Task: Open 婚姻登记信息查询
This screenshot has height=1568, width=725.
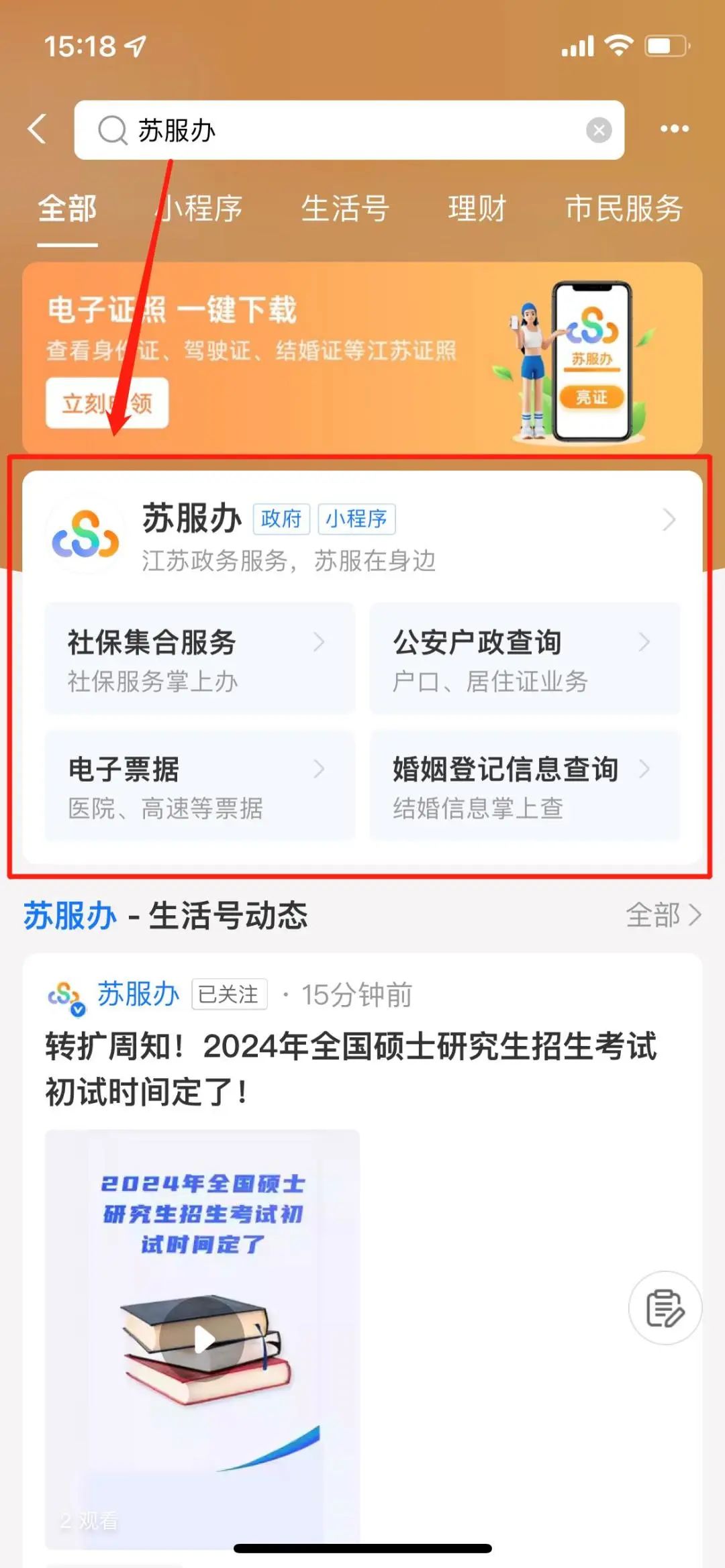Action: (x=524, y=786)
